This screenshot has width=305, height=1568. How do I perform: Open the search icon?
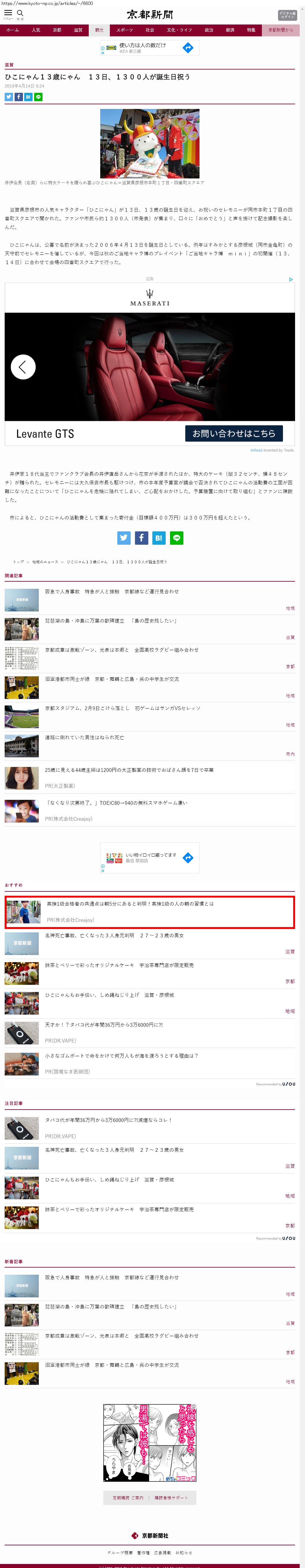[x=20, y=13]
